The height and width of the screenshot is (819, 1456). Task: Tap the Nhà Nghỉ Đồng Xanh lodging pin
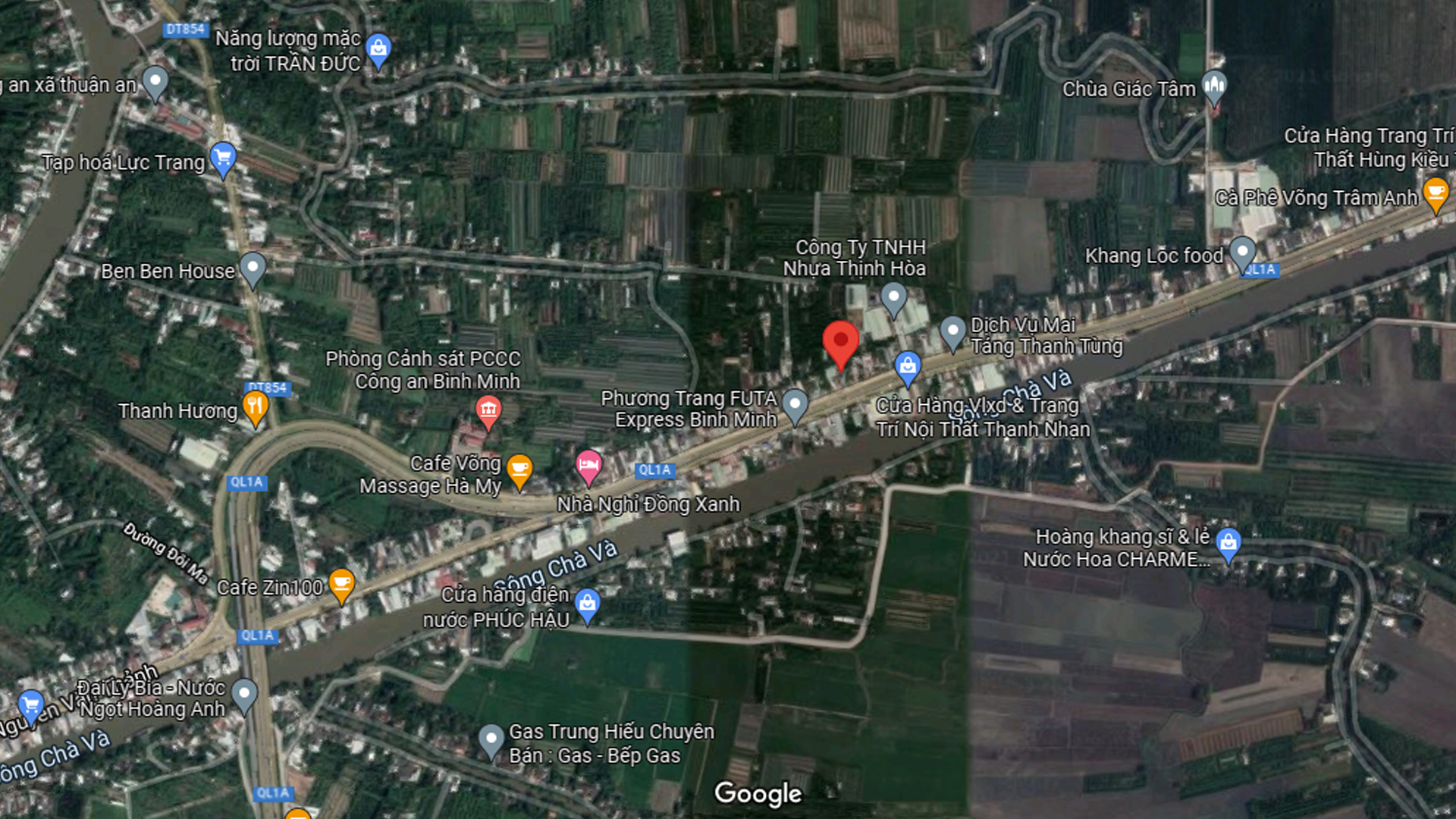coord(588,465)
